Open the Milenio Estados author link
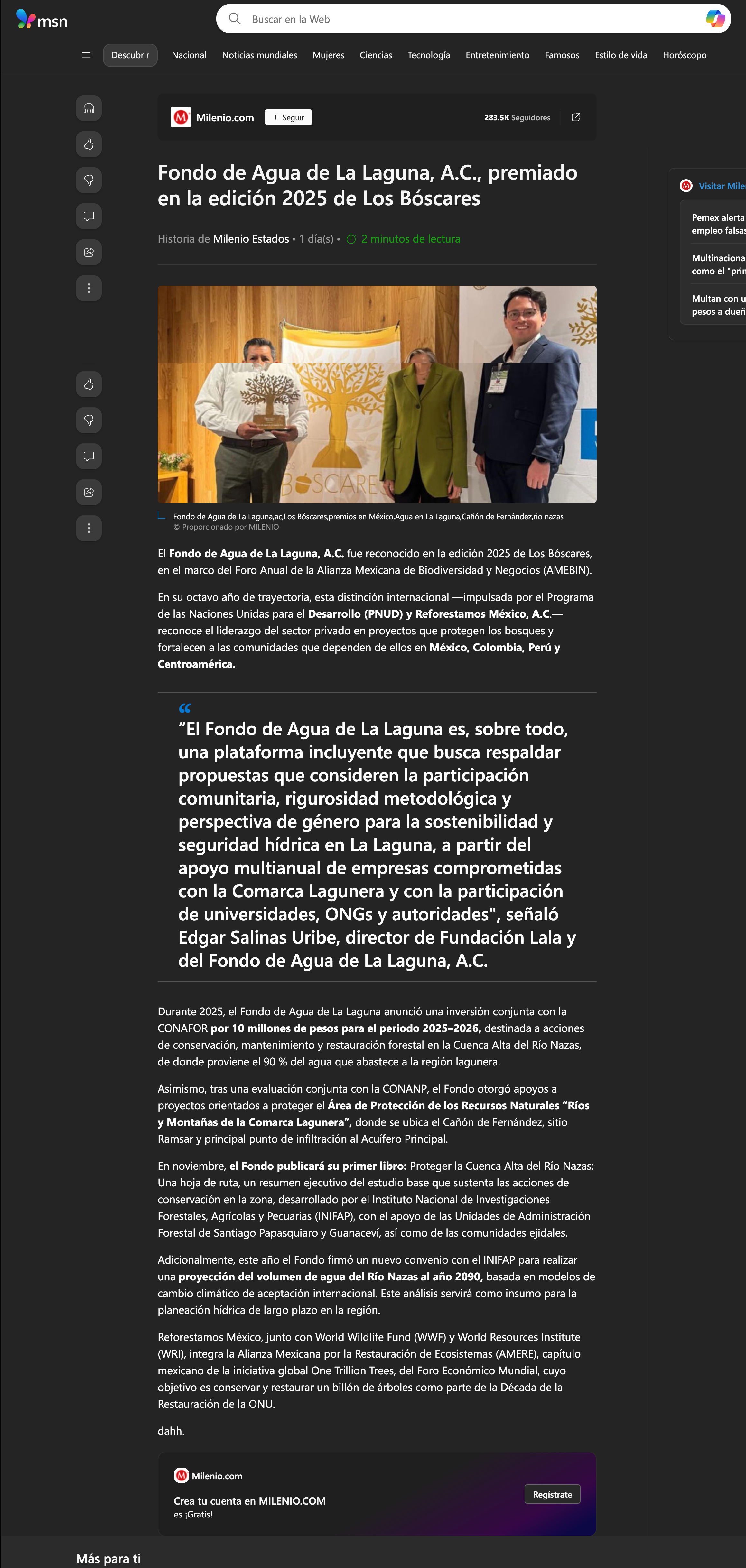The height and width of the screenshot is (1568, 746). (251, 239)
